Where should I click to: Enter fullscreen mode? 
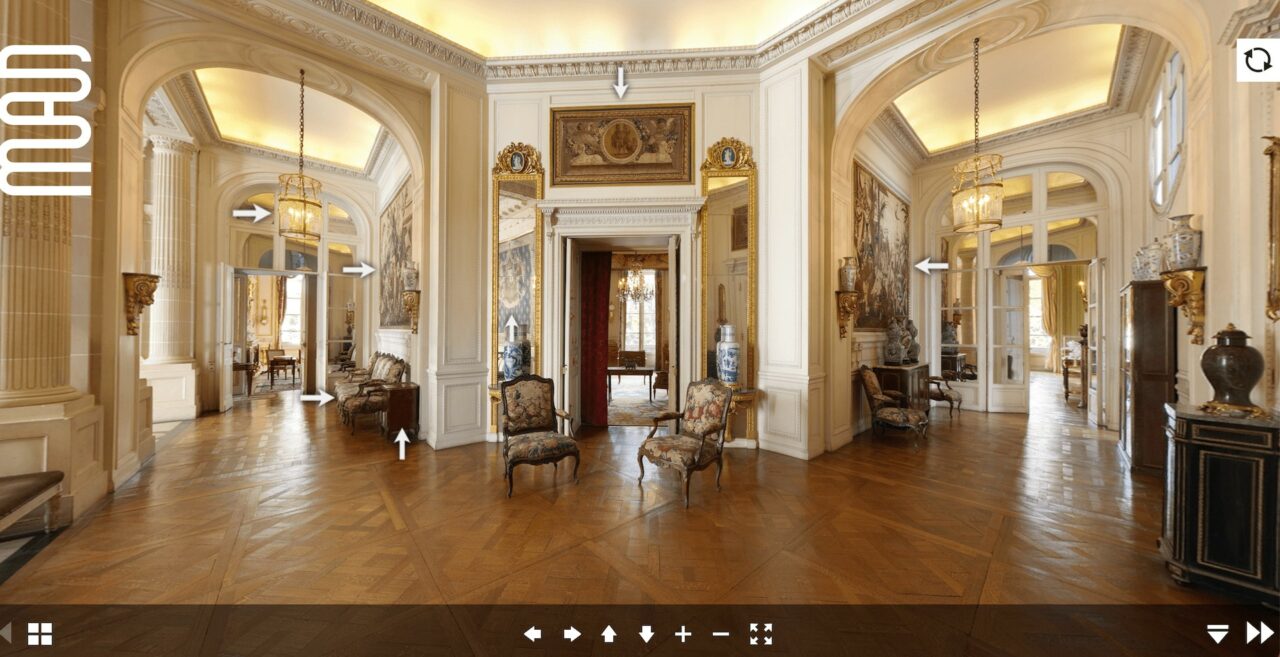[x=761, y=634]
